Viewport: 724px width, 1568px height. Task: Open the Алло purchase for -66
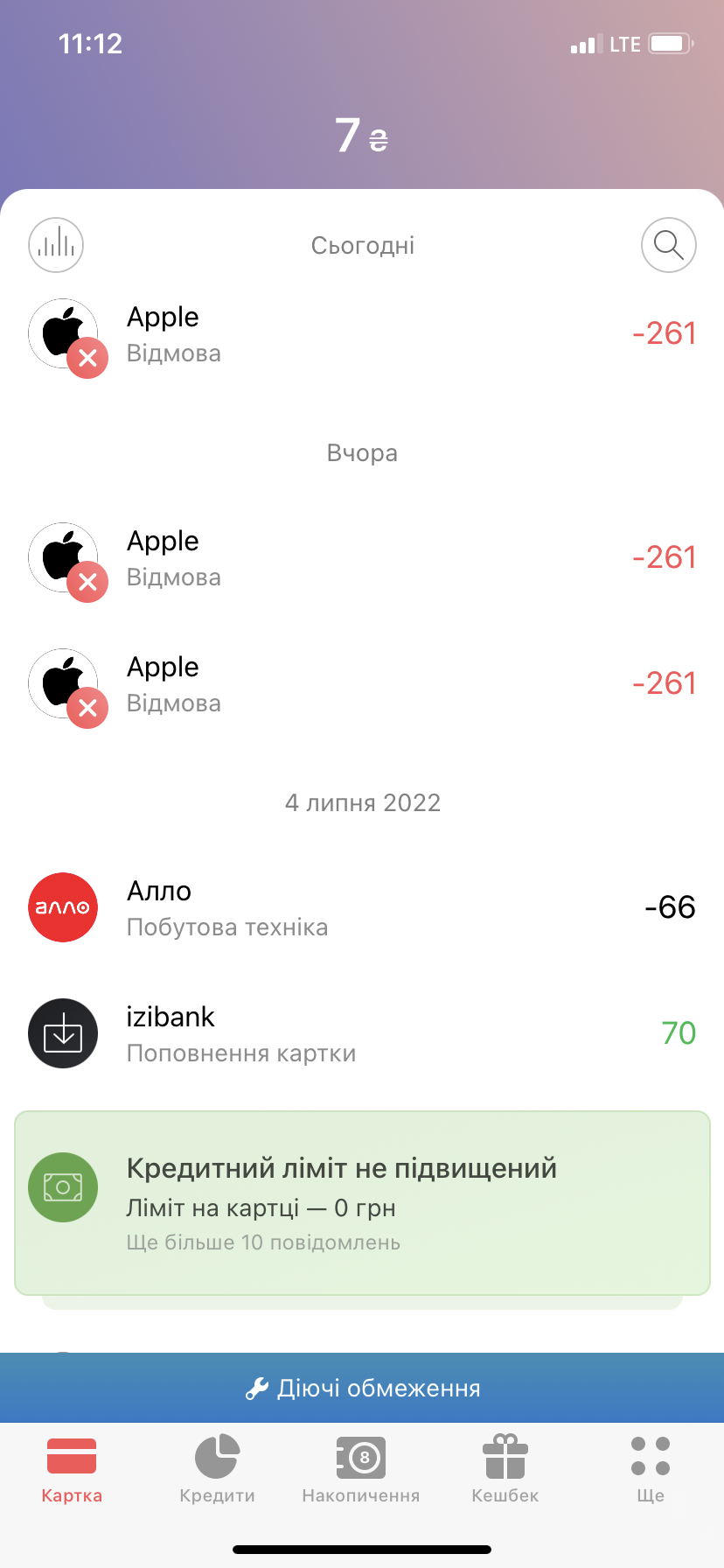tap(362, 908)
